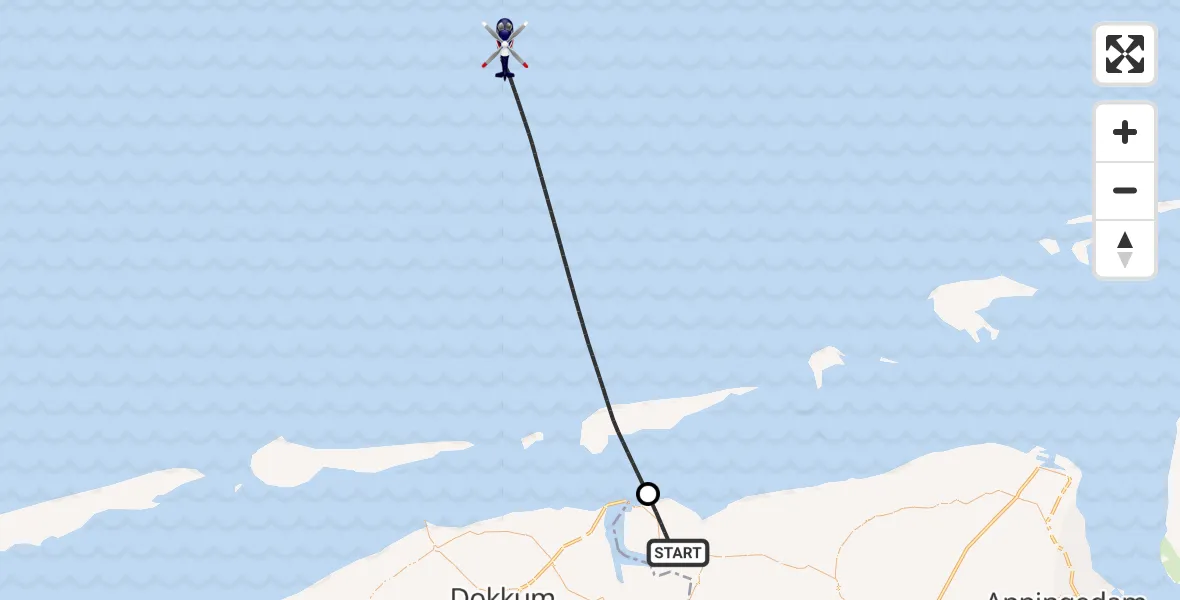
Task: Zoom in on the map
Action: (1124, 132)
